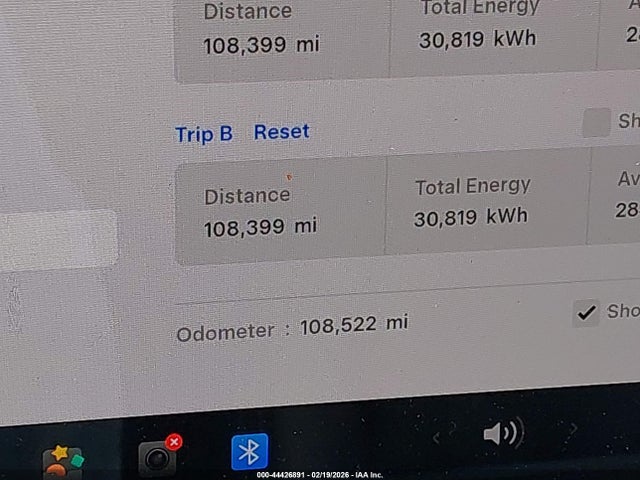640x480 pixels.
Task: Untick the checked box beside the odometer
Action: [x=586, y=313]
